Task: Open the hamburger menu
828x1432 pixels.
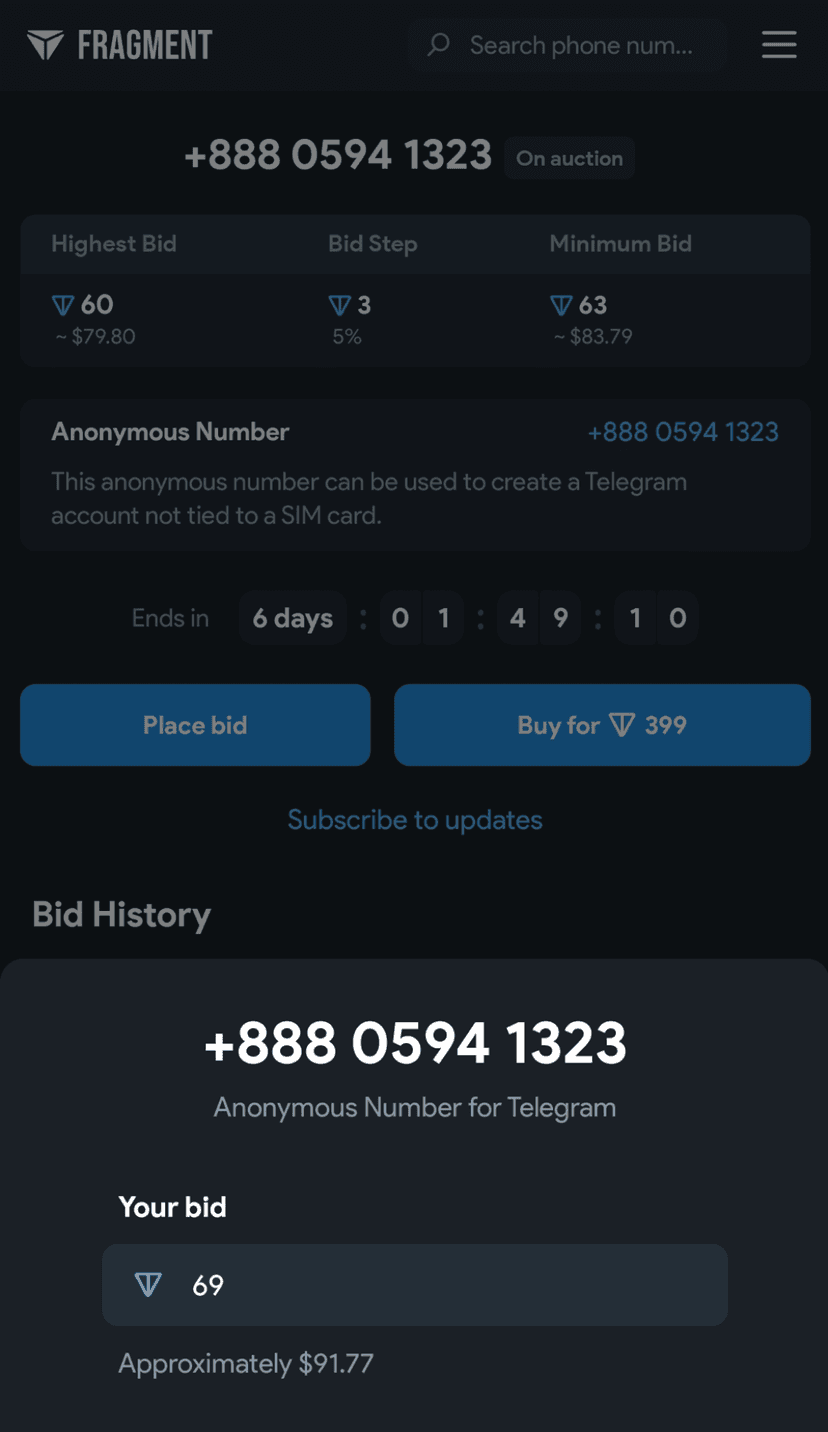Action: (779, 45)
